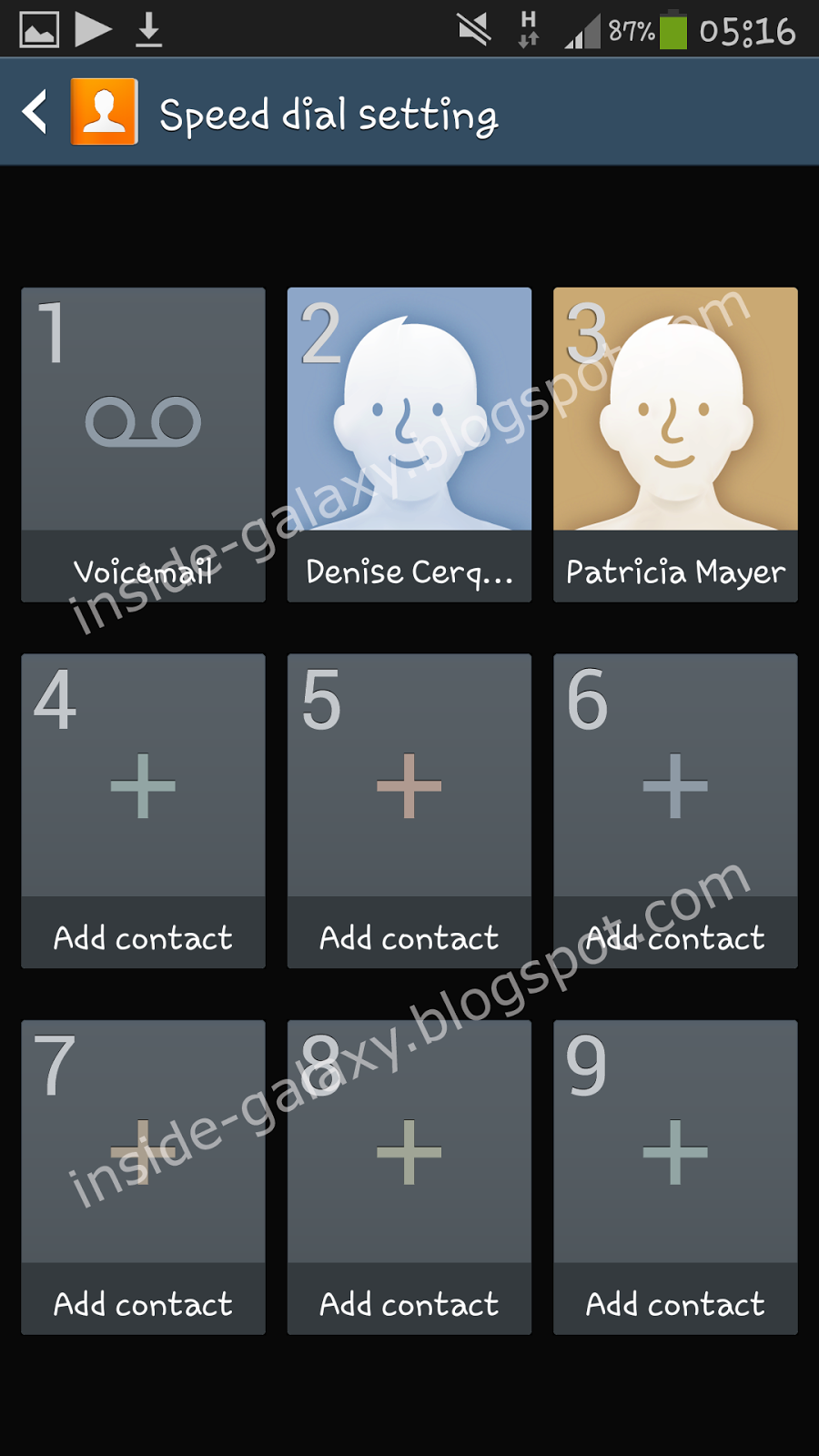Tap the plus icon in slot 8
The width and height of the screenshot is (819, 1456).
409,1150
